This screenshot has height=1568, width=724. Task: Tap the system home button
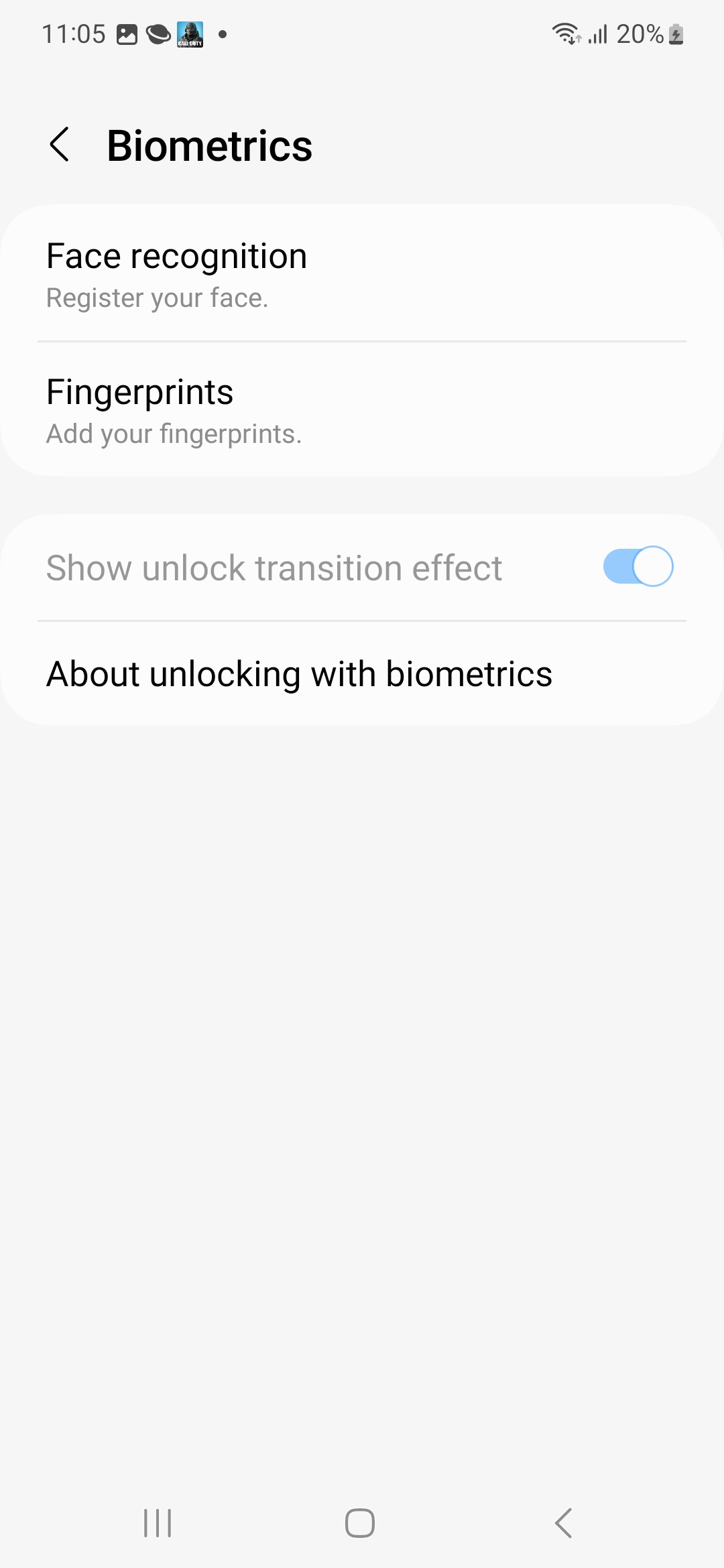tap(360, 1522)
